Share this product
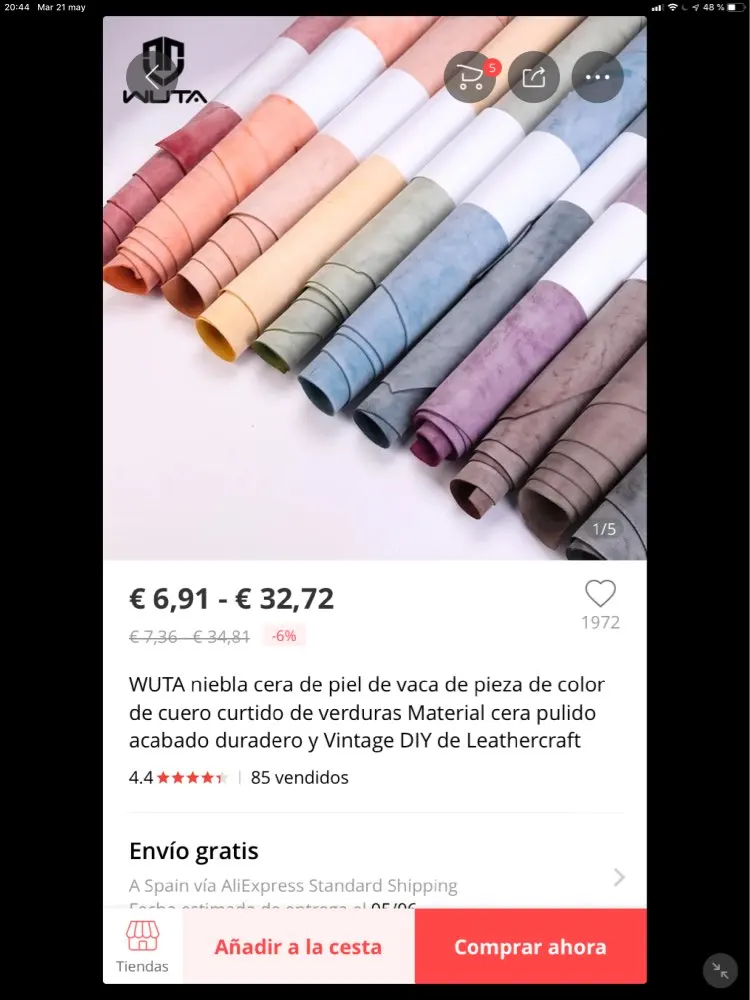The height and width of the screenshot is (1000, 750). point(534,77)
